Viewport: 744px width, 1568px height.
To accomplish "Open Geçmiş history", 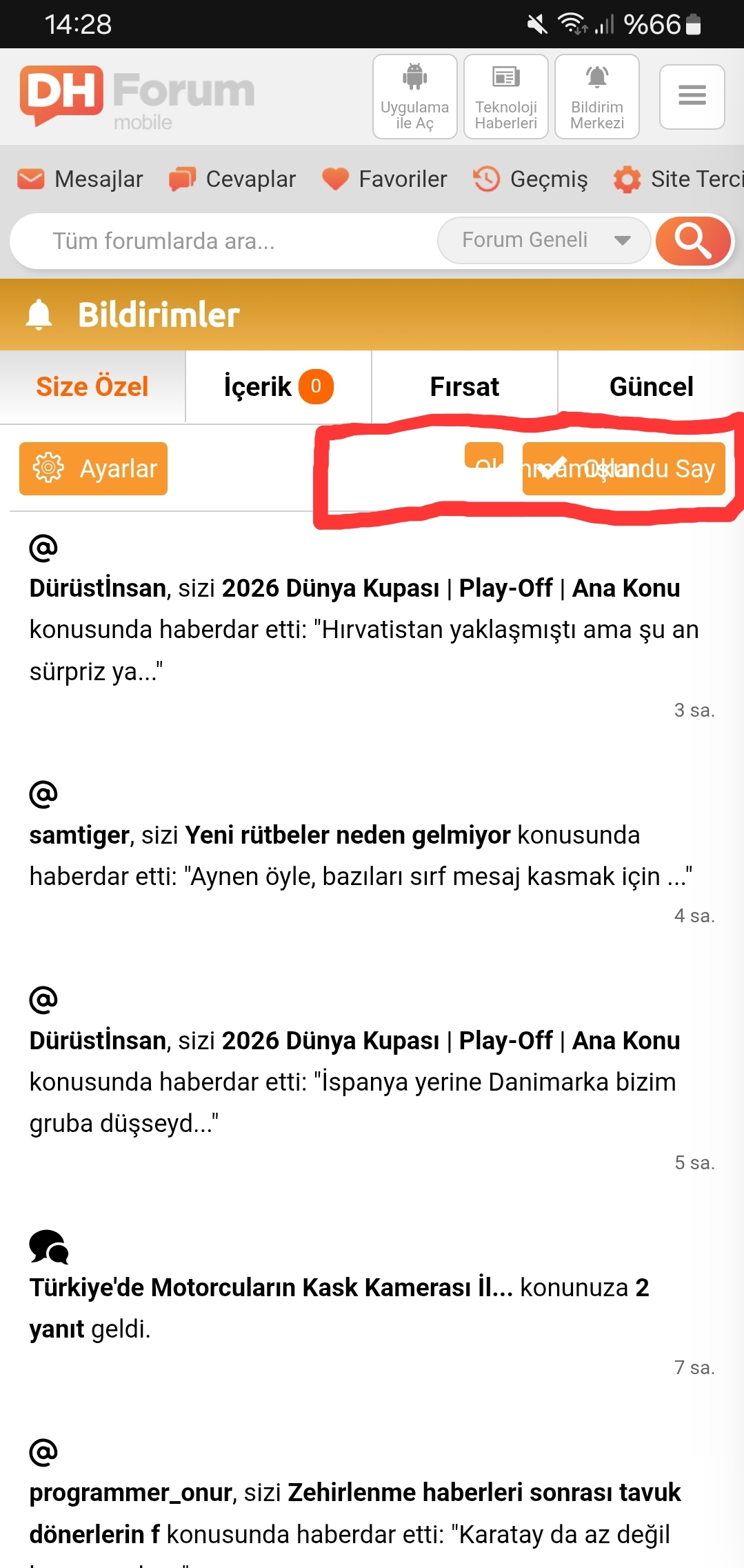I will pyautogui.click(x=530, y=179).
